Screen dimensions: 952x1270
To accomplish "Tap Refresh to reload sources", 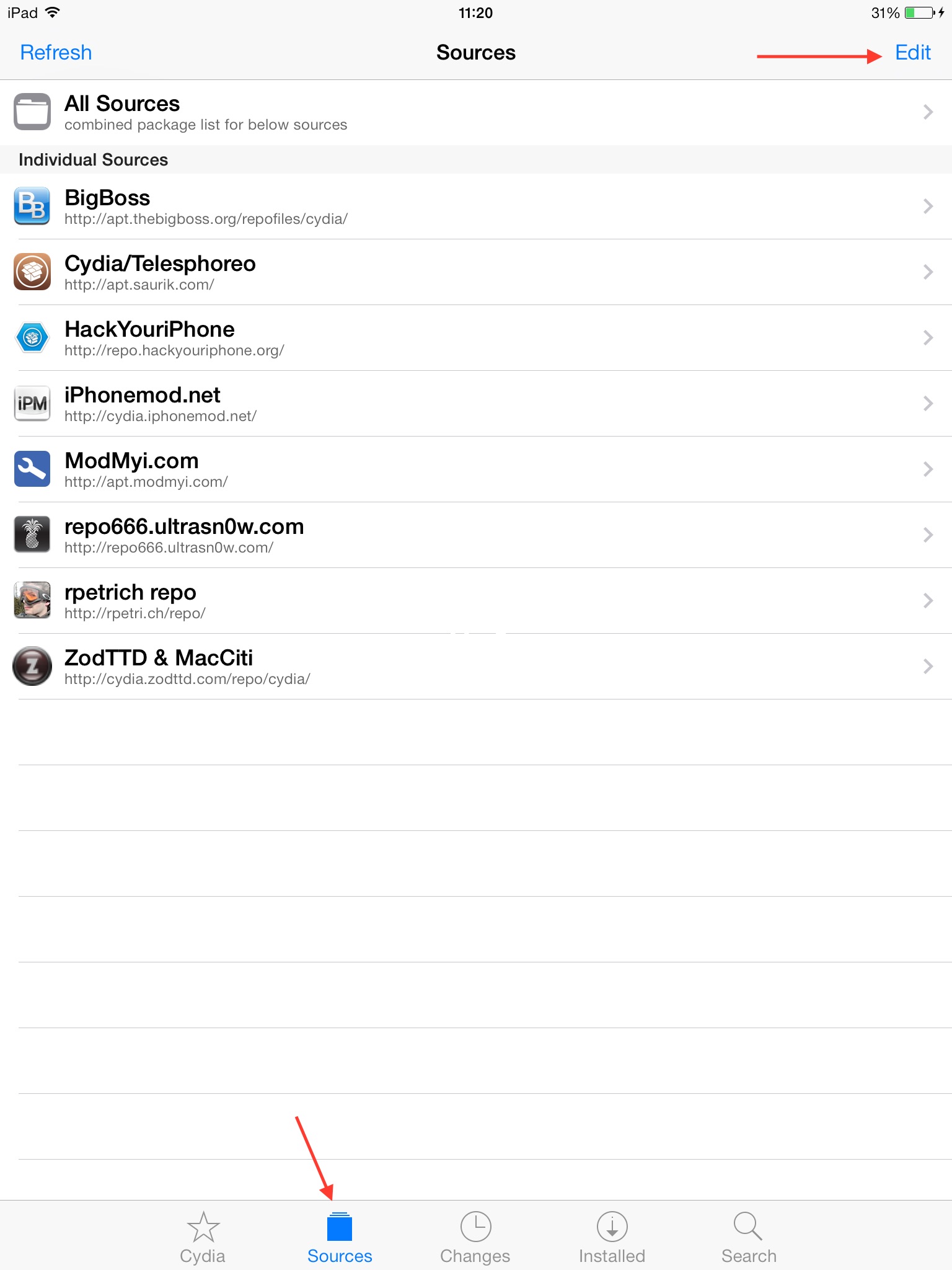I will pyautogui.click(x=56, y=53).
